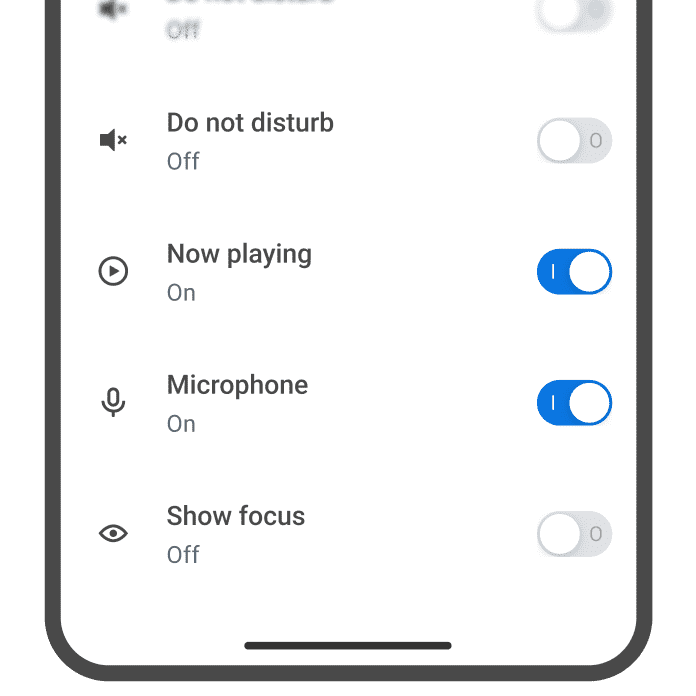Turn off the Now playing switch

click(574, 272)
